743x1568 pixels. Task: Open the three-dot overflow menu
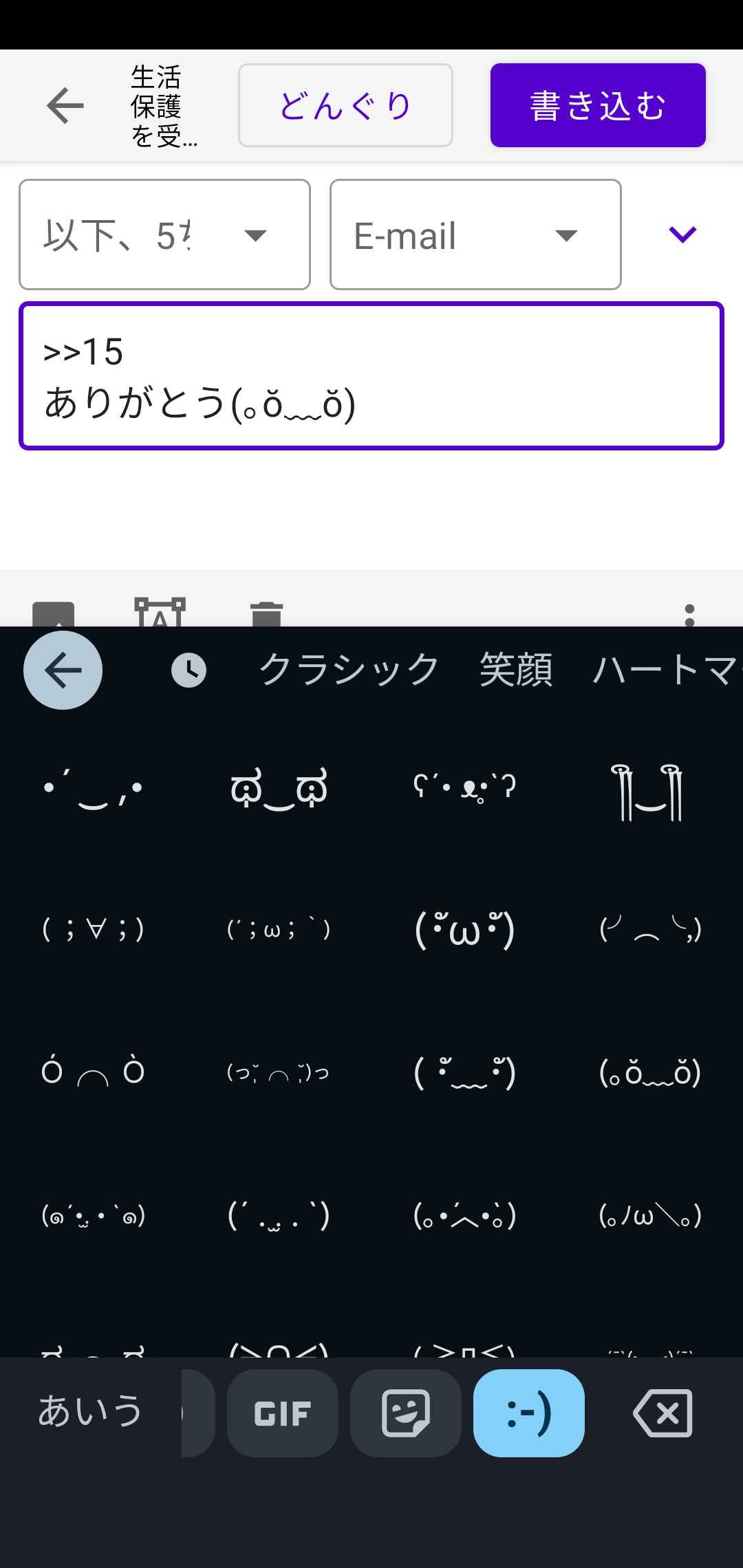pyautogui.click(x=689, y=614)
